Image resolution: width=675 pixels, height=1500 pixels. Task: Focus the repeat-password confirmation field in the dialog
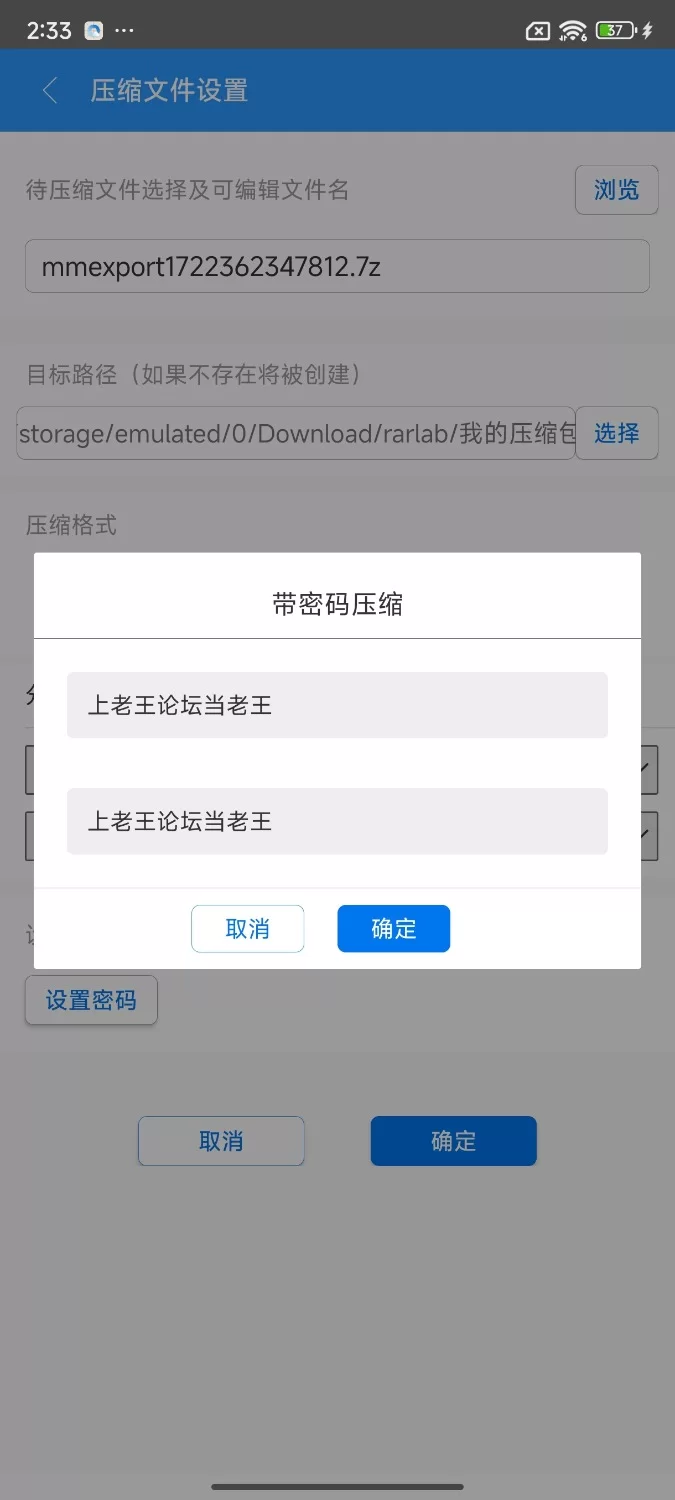pos(337,821)
